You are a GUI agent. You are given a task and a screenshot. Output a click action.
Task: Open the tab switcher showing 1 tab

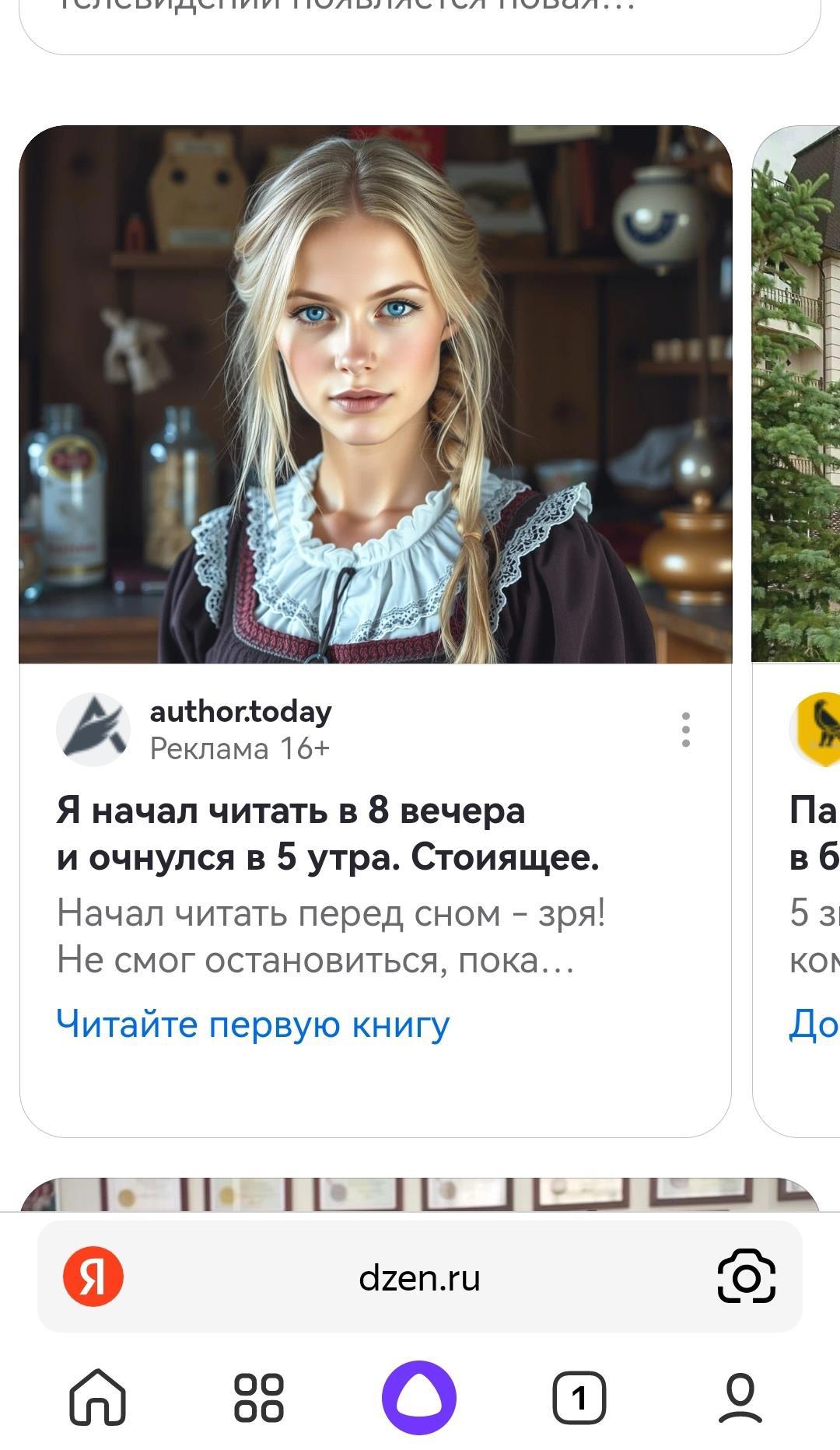pos(579,1398)
